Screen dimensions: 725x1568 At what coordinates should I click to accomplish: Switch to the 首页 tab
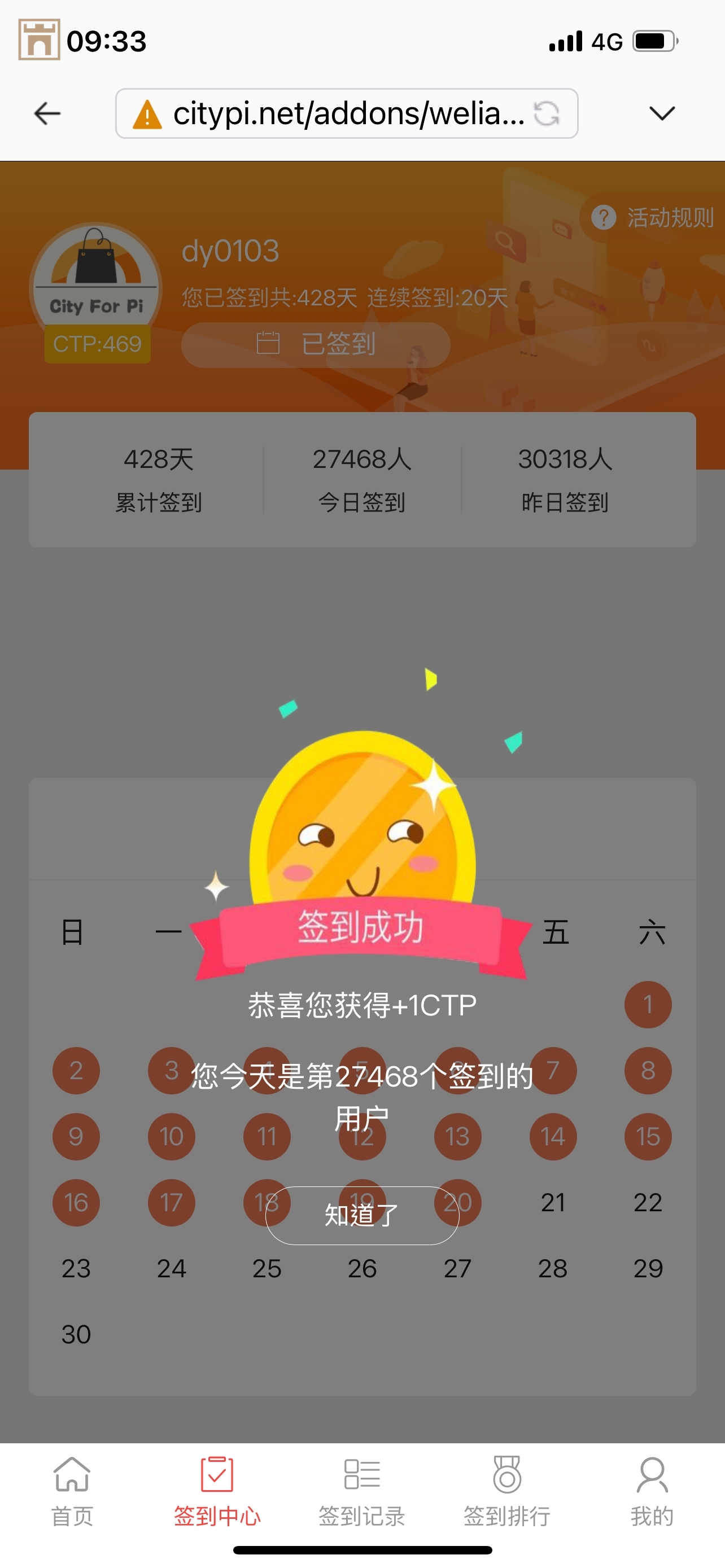pyautogui.click(x=72, y=1490)
